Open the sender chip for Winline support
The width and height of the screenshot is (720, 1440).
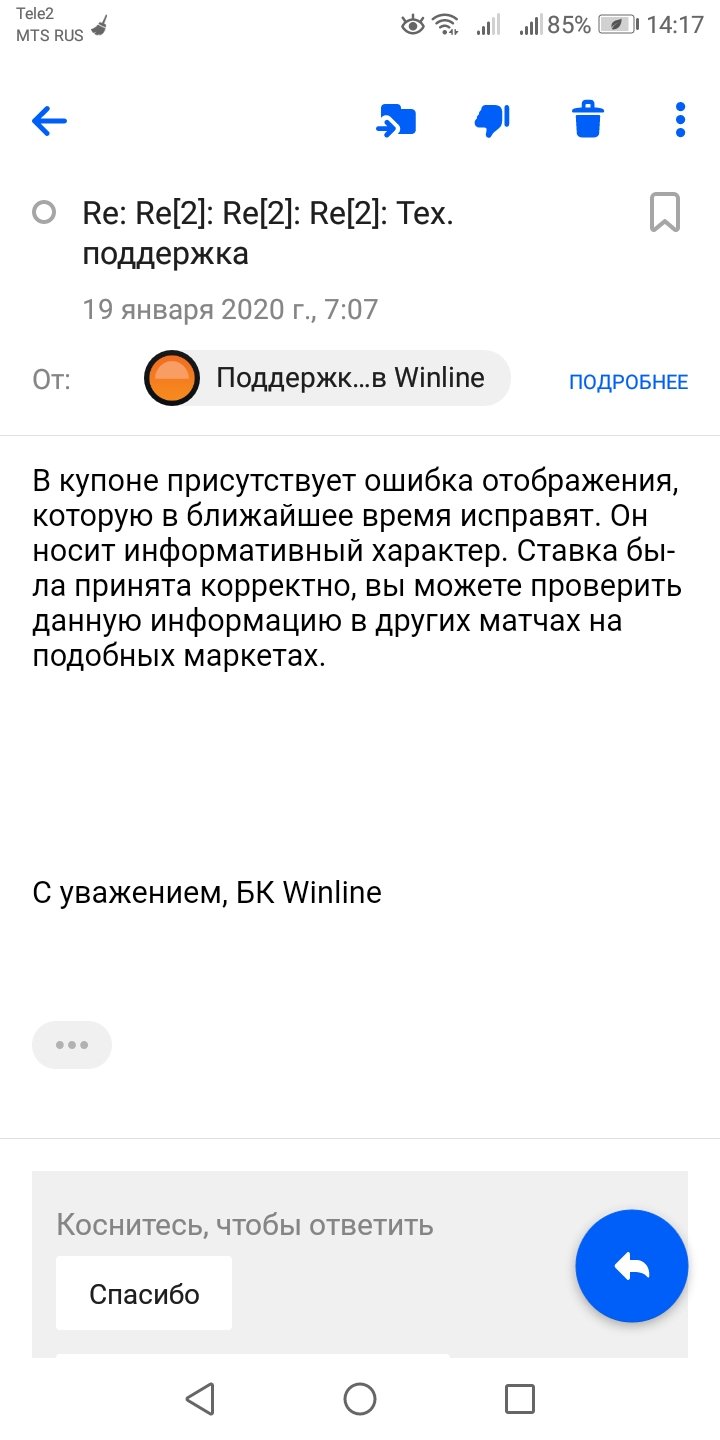[x=327, y=378]
